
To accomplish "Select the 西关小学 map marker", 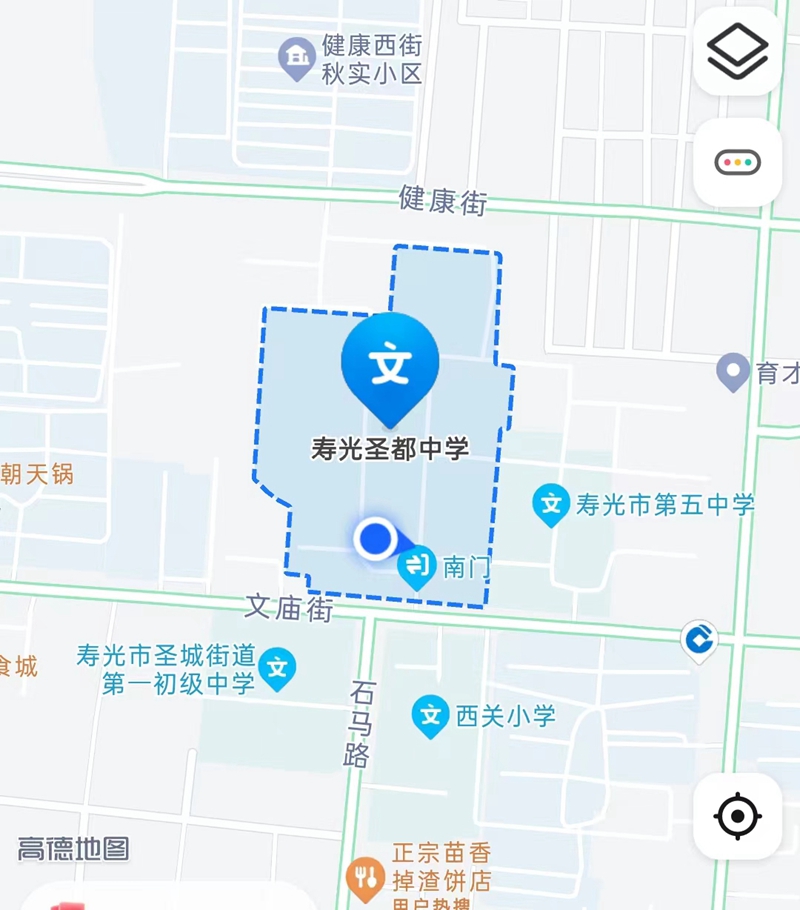I will click(431, 716).
